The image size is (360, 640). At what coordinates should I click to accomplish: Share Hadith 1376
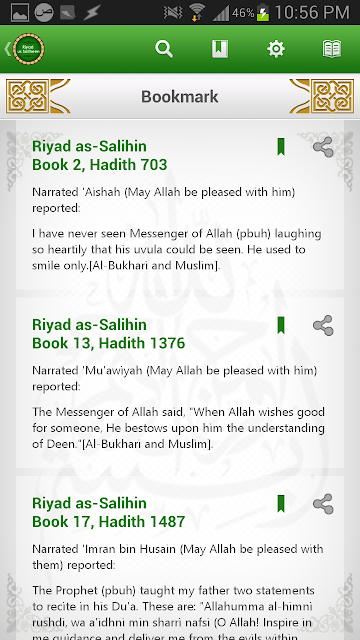click(323, 325)
